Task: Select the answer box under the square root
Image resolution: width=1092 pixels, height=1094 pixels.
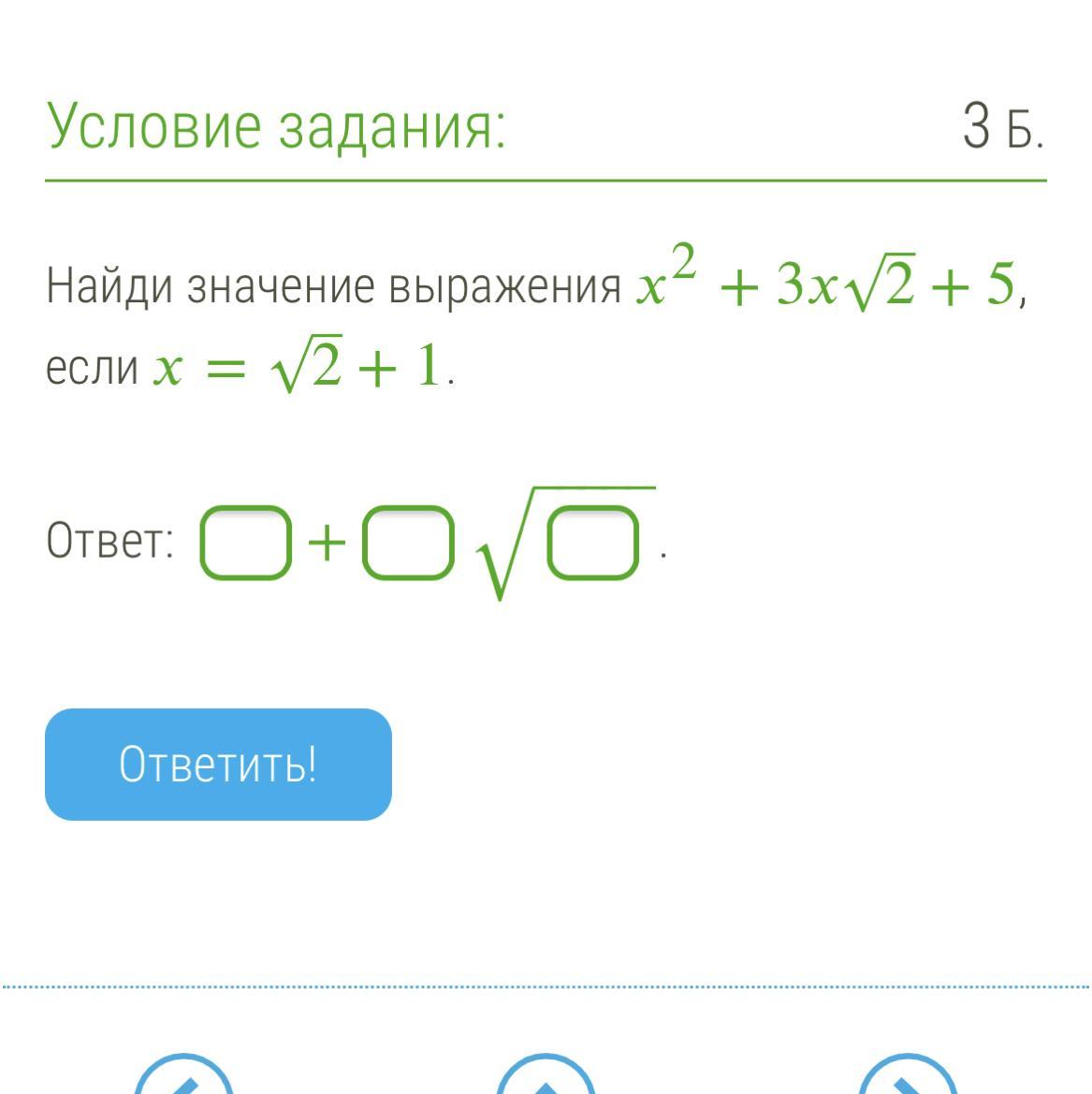Action: pyautogui.click(x=593, y=544)
